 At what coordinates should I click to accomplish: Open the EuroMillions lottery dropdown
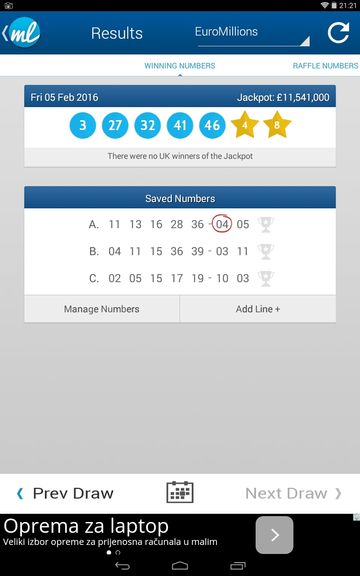pos(252,35)
